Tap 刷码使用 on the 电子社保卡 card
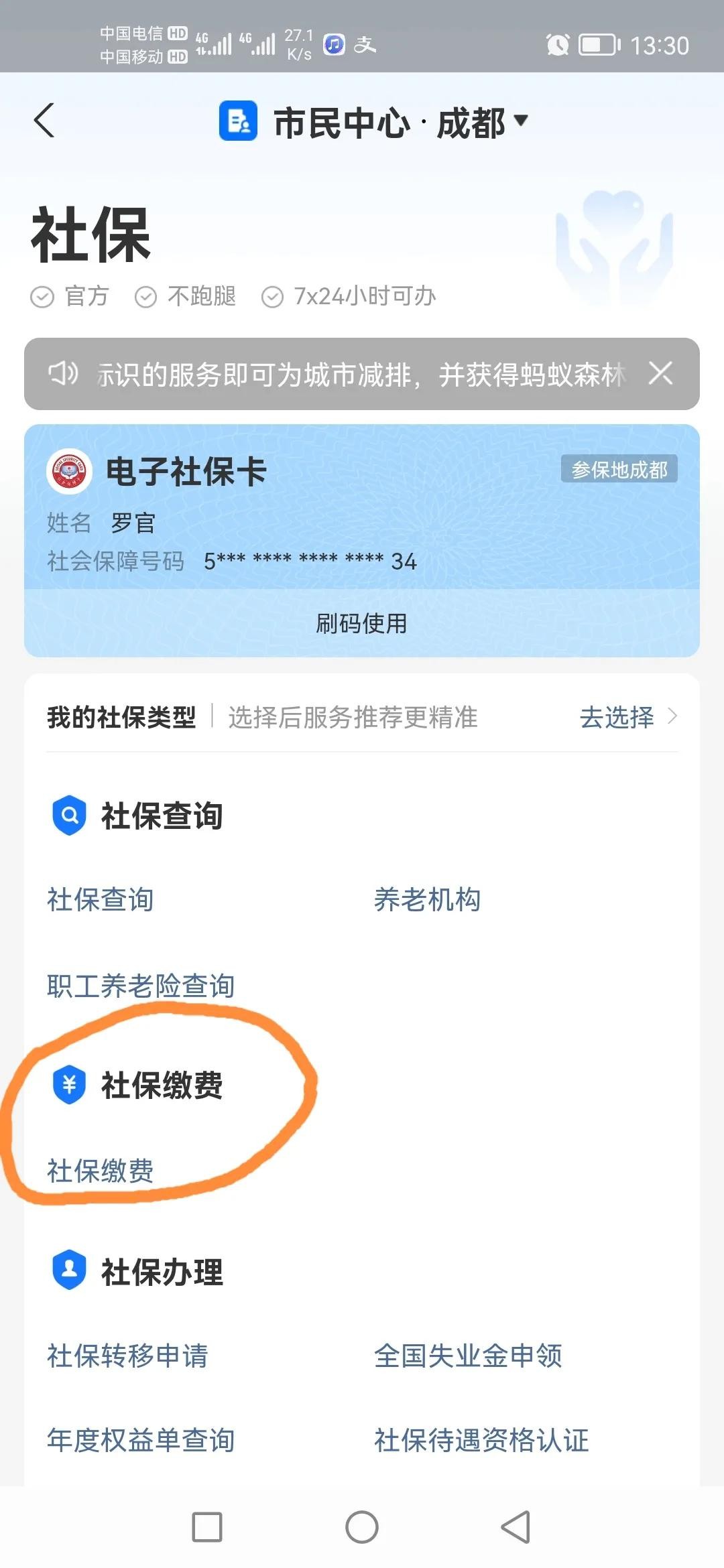Viewport: 724px width, 1568px height. tap(361, 623)
